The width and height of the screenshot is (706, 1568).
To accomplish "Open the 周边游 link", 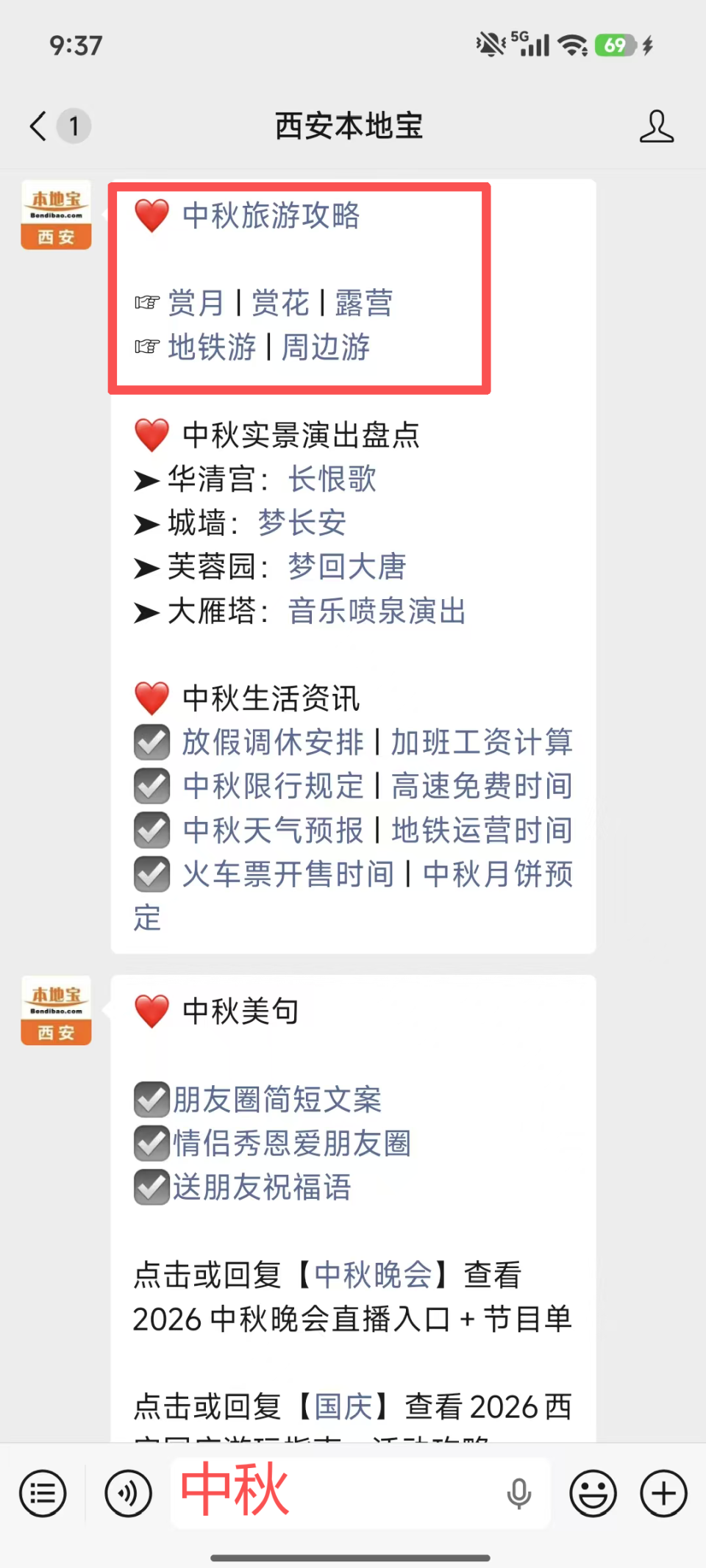I will (326, 347).
